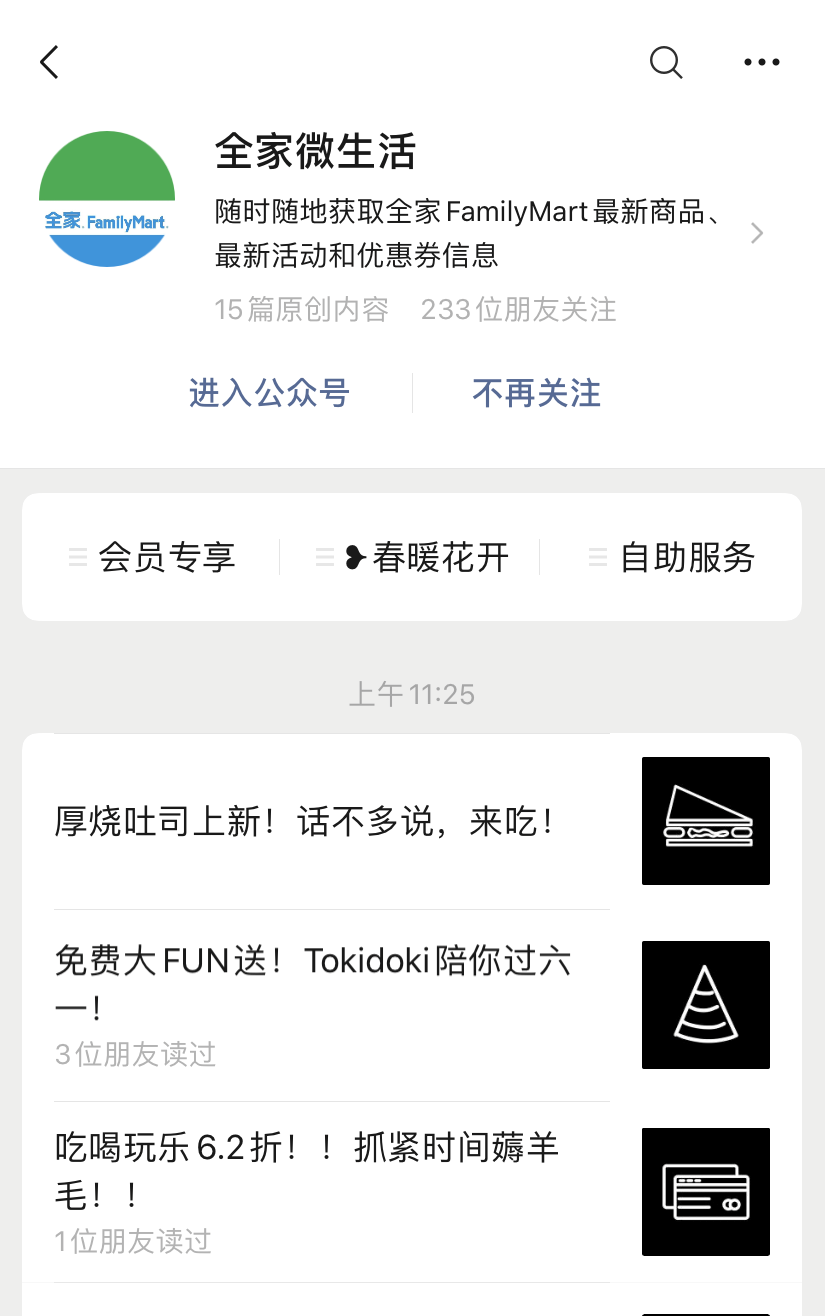This screenshot has height=1316, width=825.
Task: Open the three-dot overflow menu
Action: pos(761,62)
